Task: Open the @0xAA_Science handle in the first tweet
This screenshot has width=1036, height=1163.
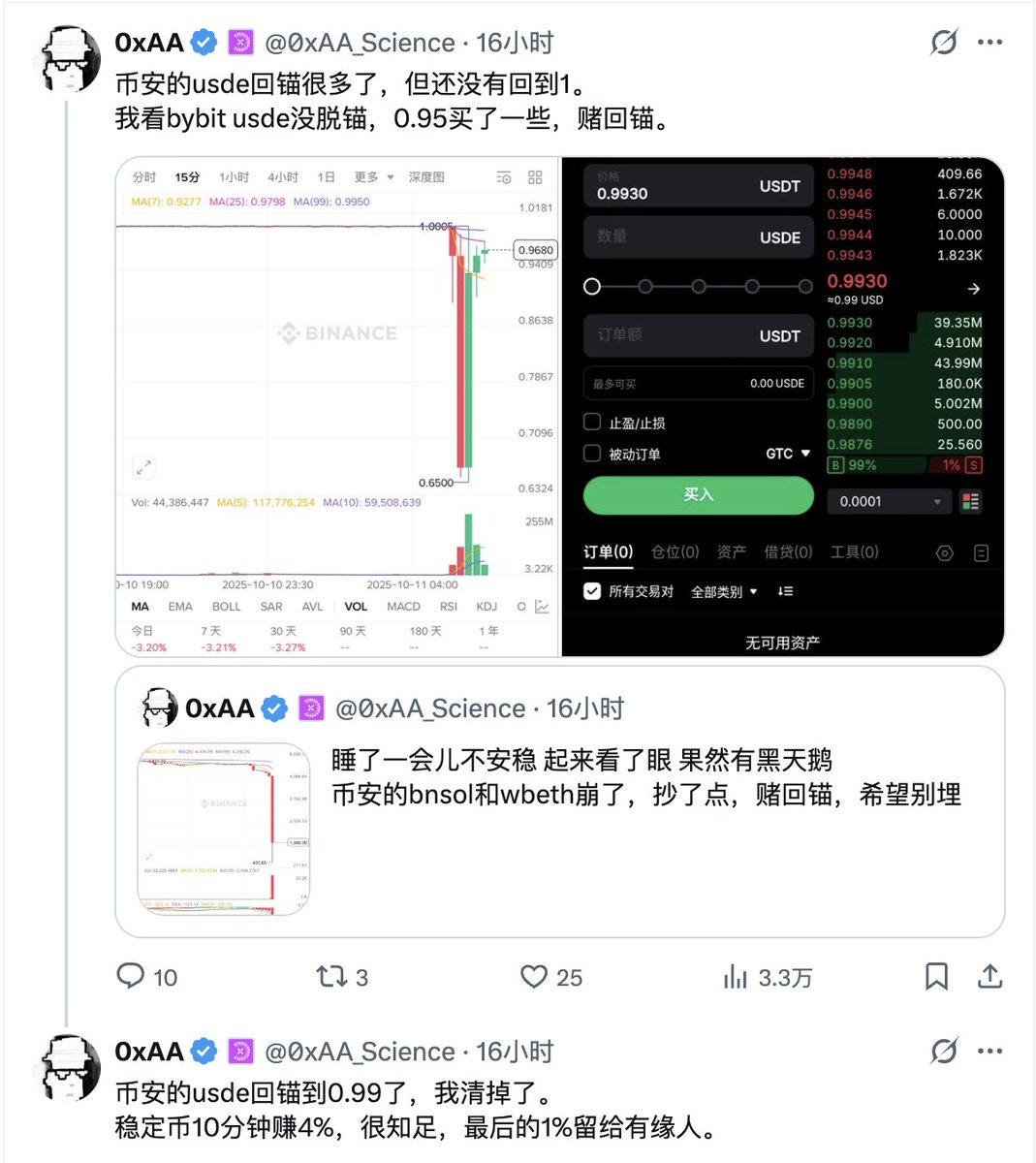Action: click(x=360, y=43)
